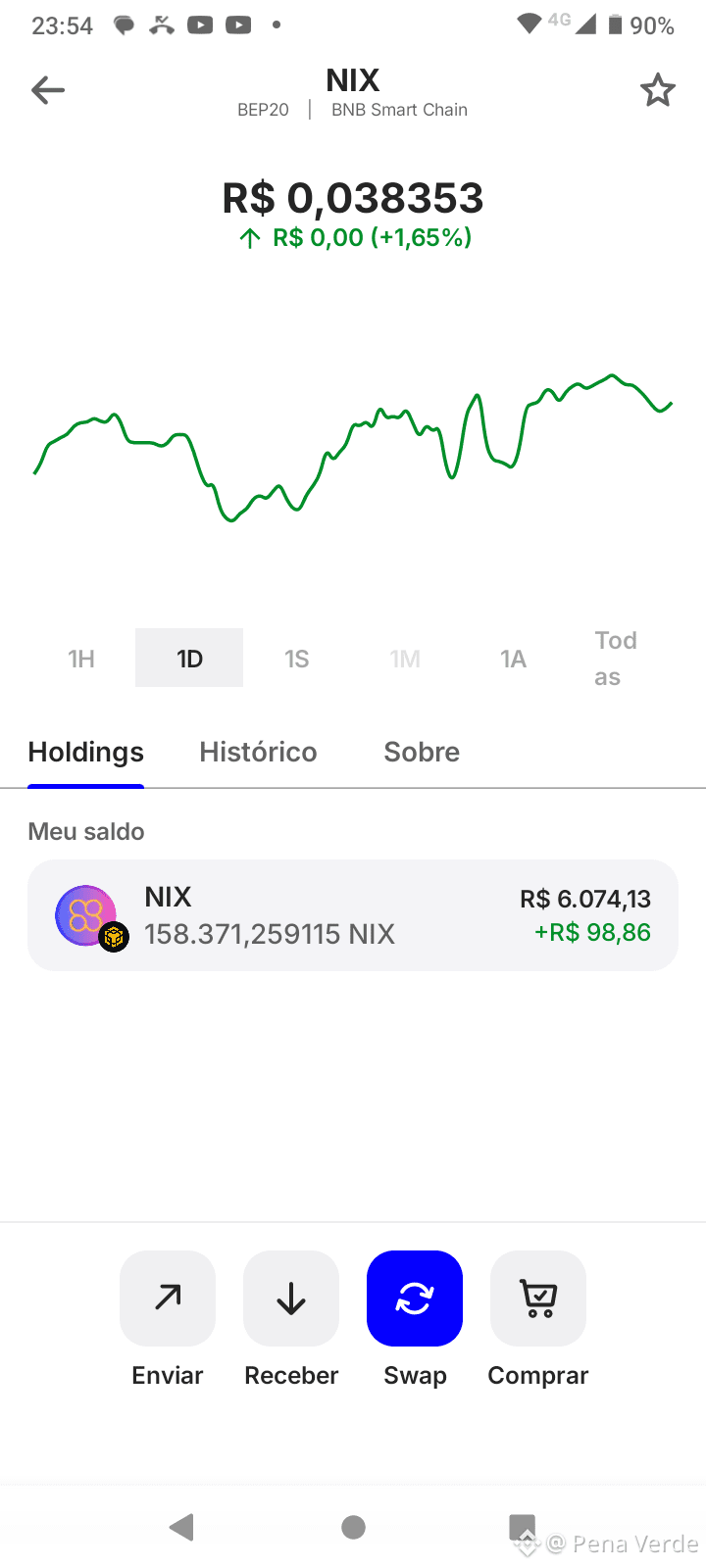This screenshot has height=1568, width=706.
Task: Tap the system back button
Action: [182, 1527]
